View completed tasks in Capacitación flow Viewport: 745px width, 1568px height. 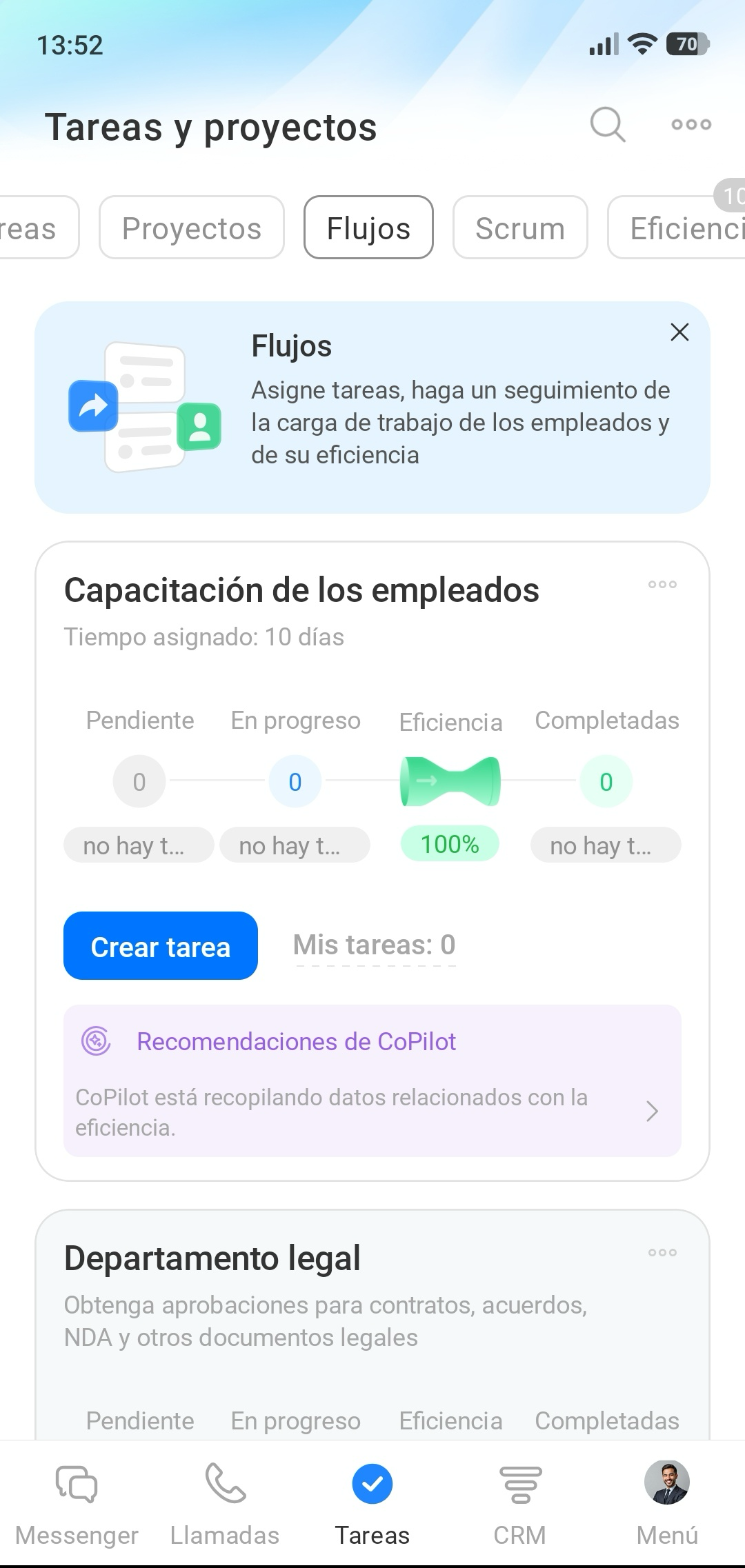(x=606, y=782)
